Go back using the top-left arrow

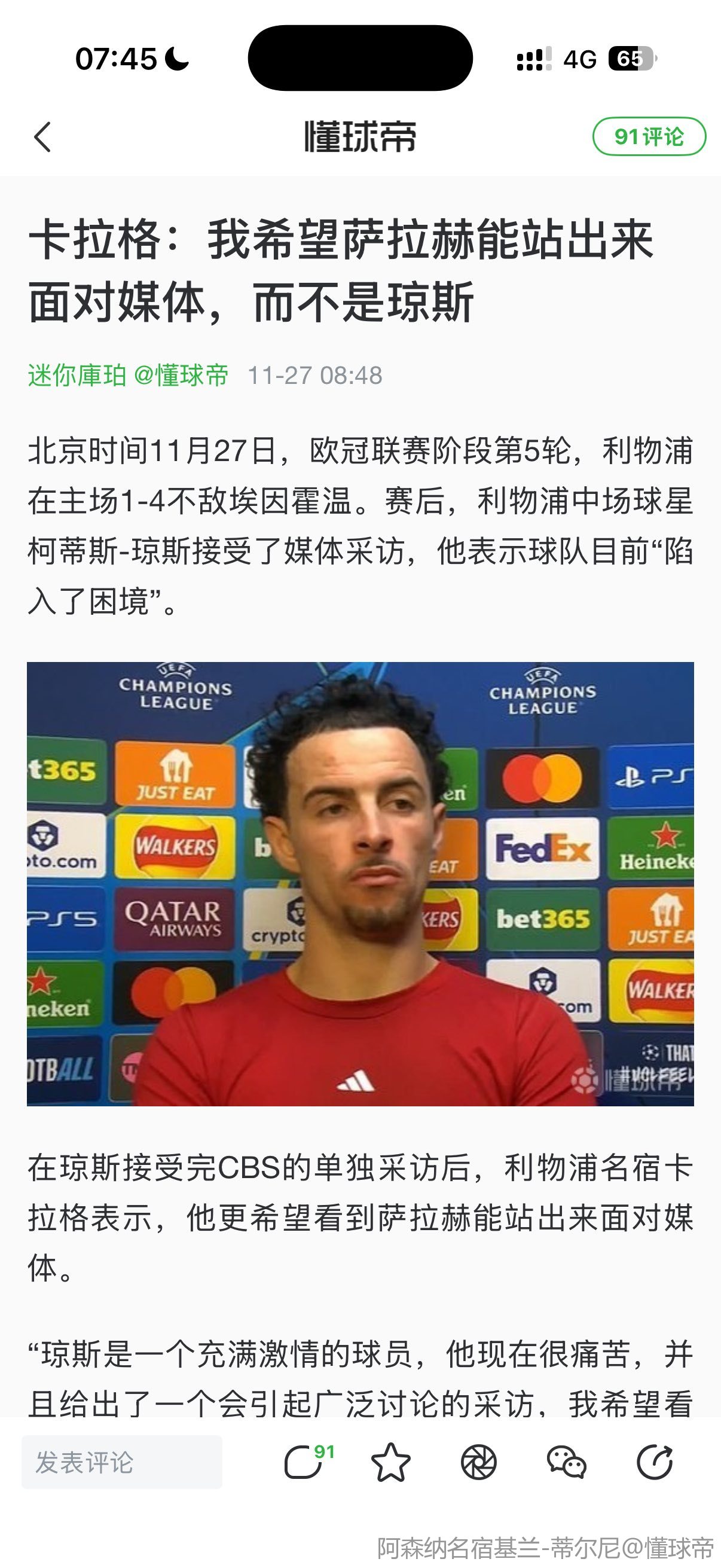pyautogui.click(x=42, y=137)
